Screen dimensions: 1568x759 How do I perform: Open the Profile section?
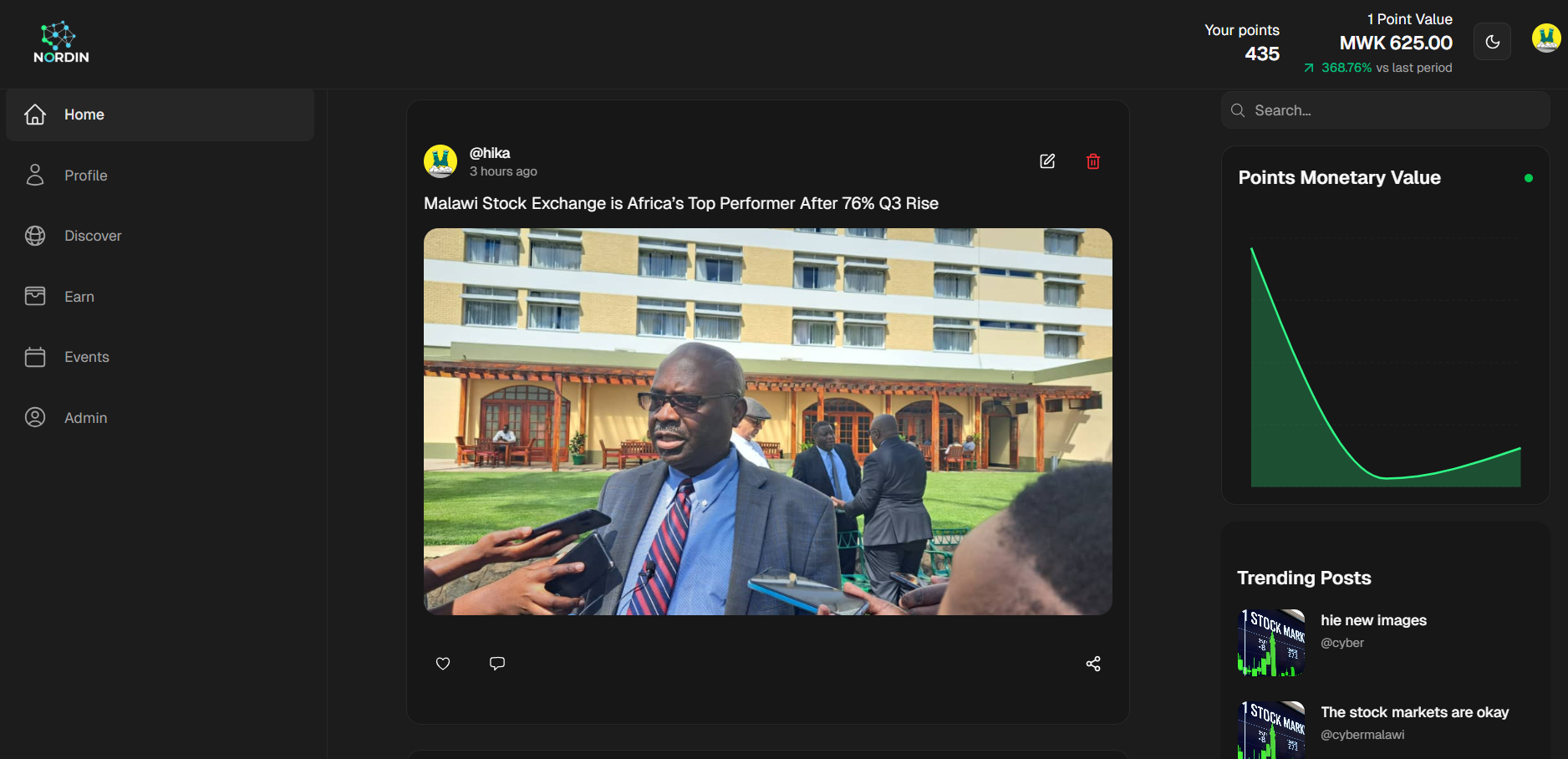click(x=85, y=176)
